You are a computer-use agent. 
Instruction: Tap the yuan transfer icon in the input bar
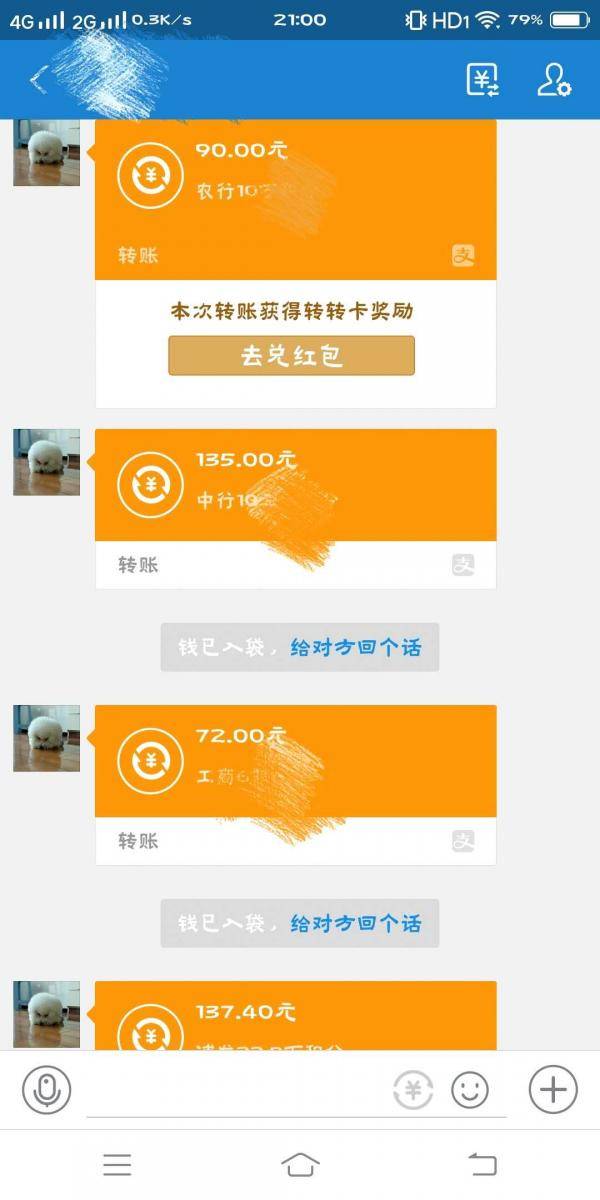pyautogui.click(x=412, y=1090)
